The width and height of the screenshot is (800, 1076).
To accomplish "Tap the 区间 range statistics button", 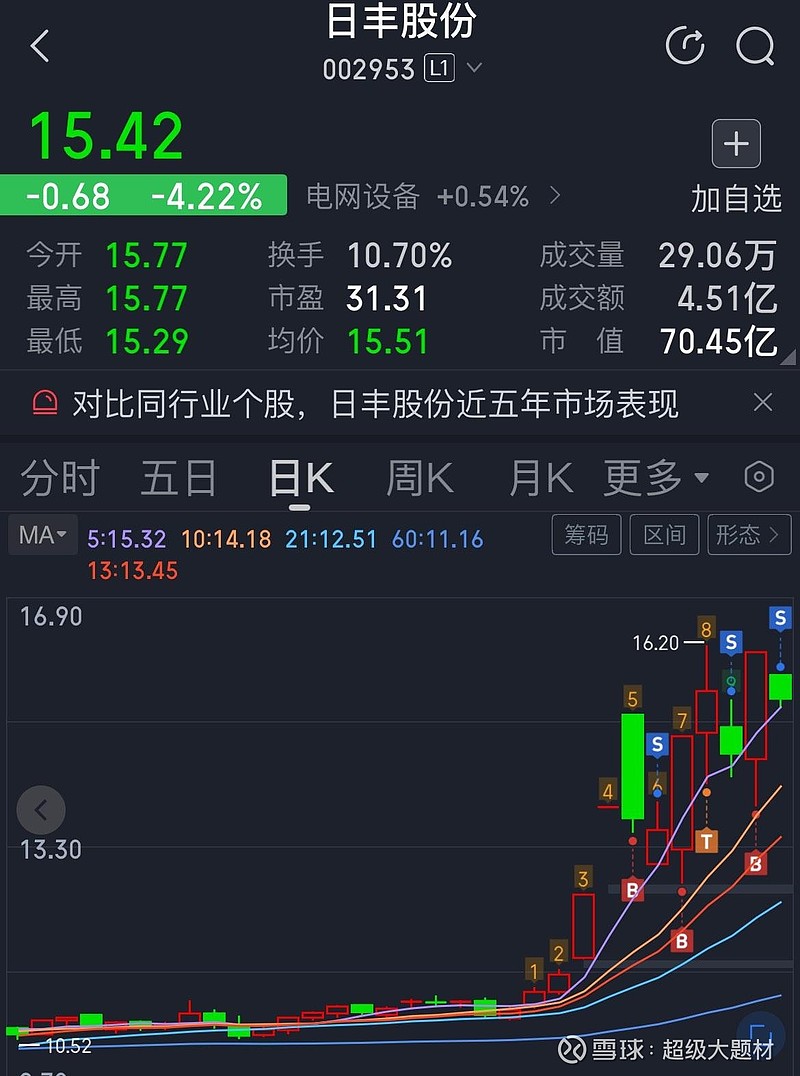I will 664,535.
